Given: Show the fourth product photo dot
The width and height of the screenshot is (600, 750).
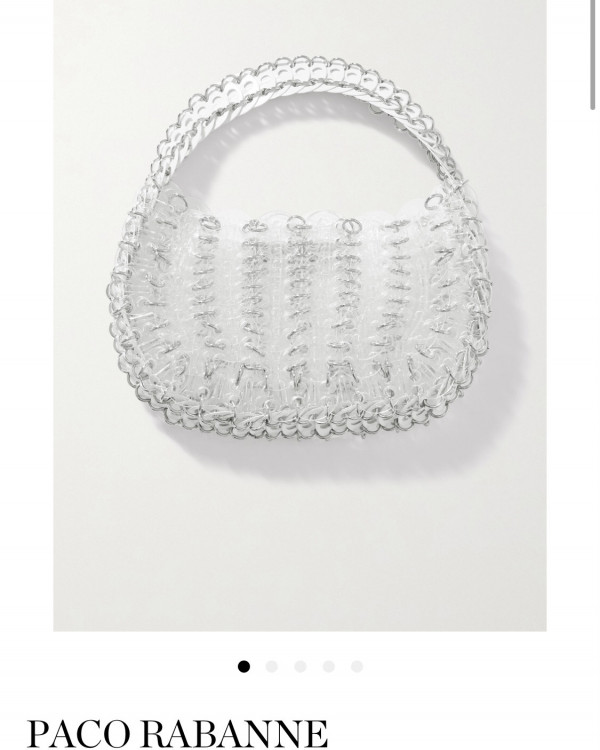Looking at the screenshot, I should [x=329, y=666].
